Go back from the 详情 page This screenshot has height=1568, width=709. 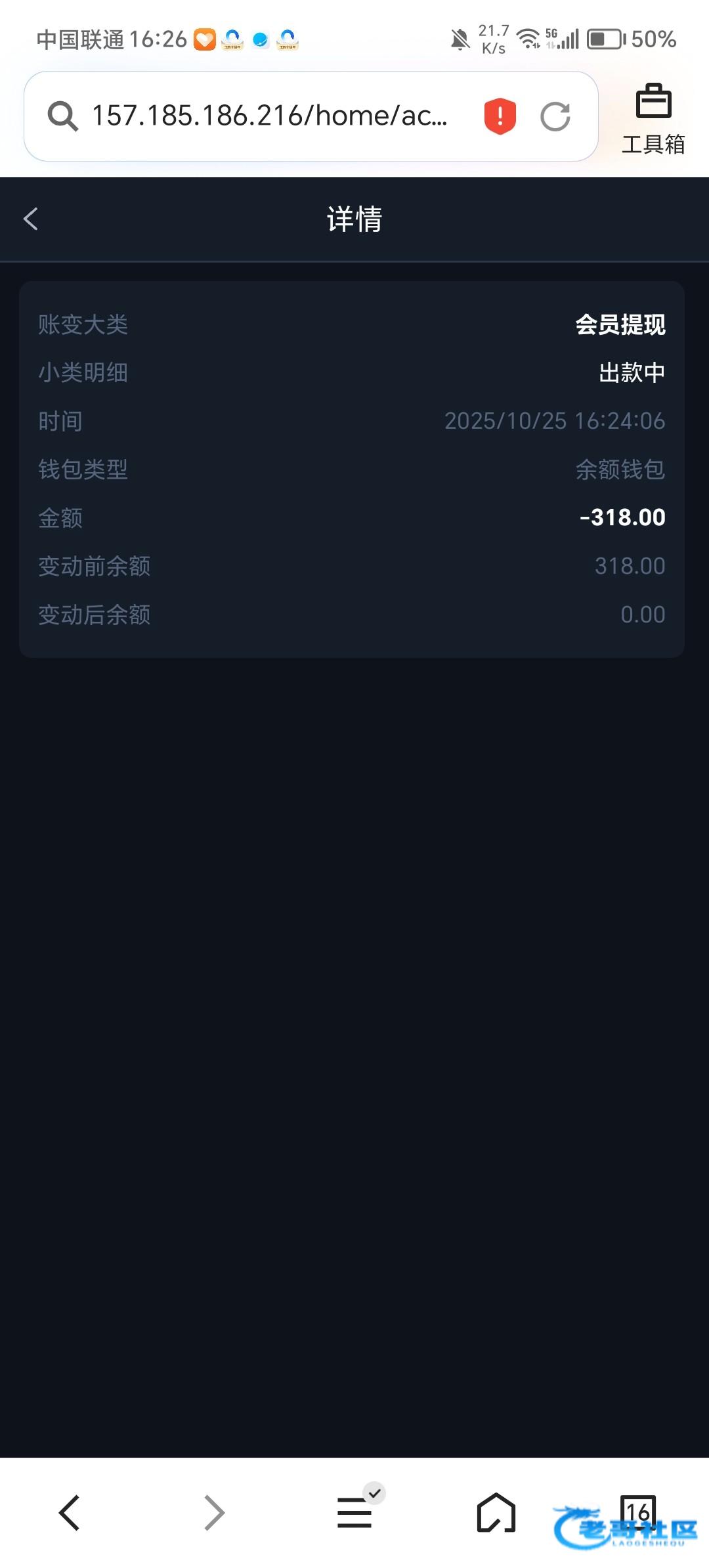click(31, 219)
